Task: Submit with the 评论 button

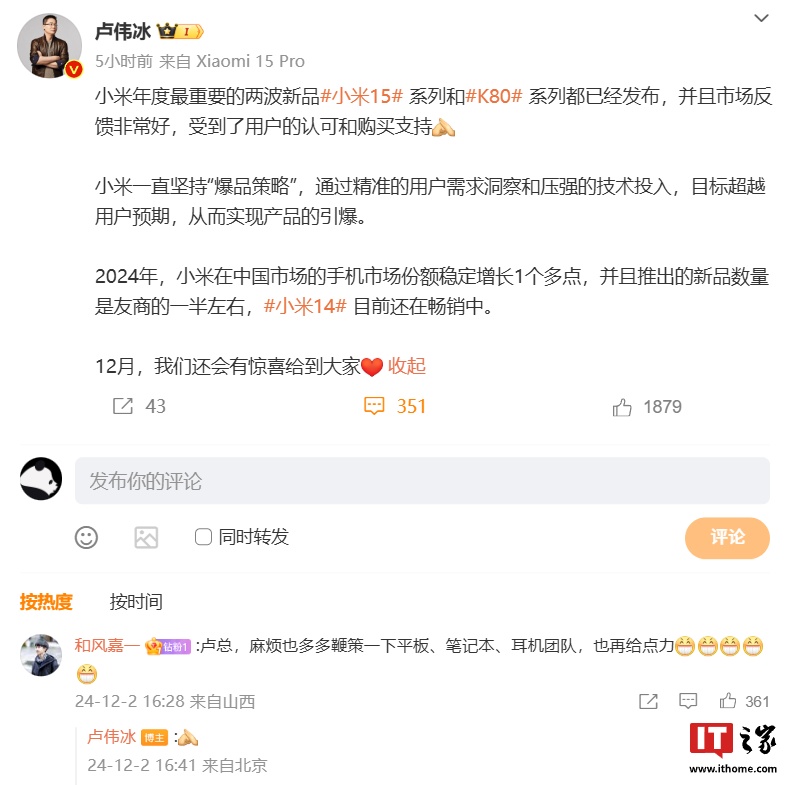Action: 727,537
